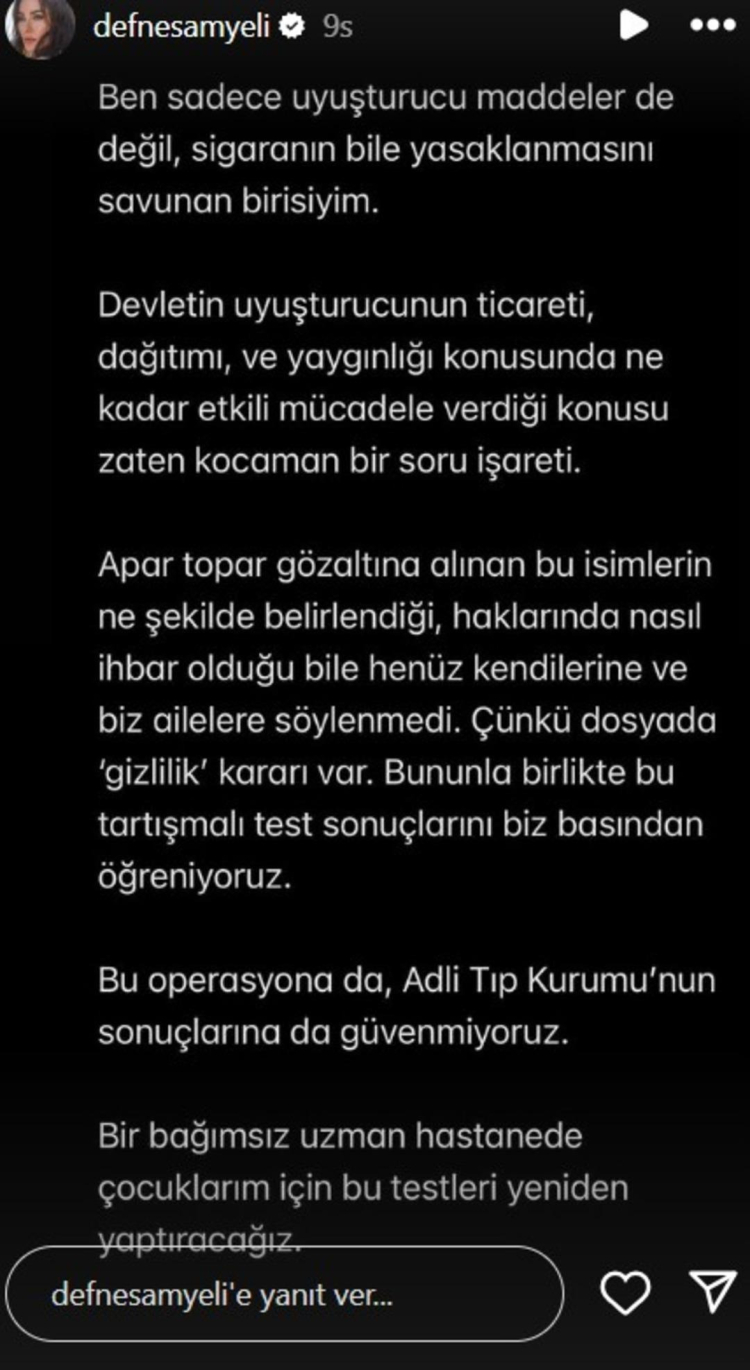Open the three-dot options menu
The image size is (750, 1370).
click(712, 25)
